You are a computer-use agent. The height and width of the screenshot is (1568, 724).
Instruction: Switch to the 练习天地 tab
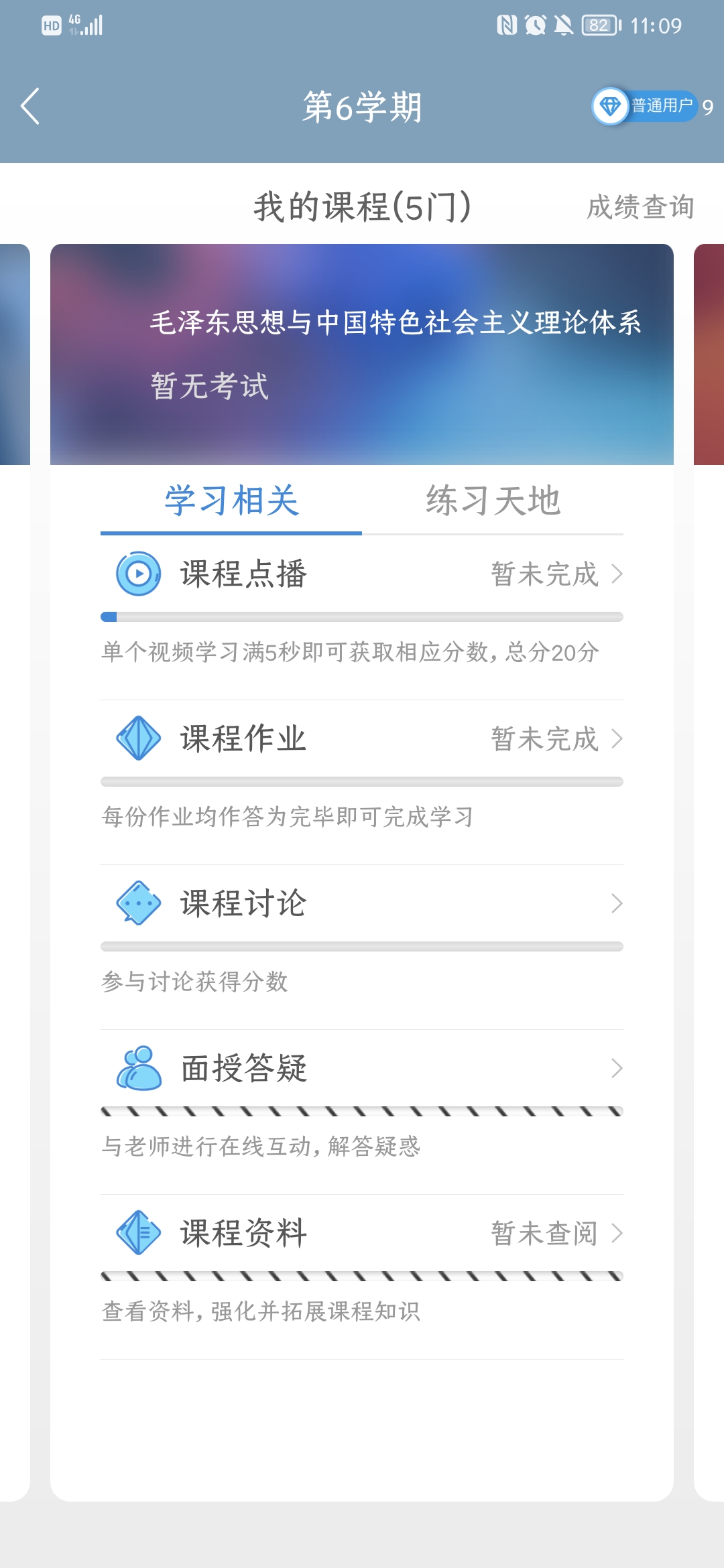(494, 503)
